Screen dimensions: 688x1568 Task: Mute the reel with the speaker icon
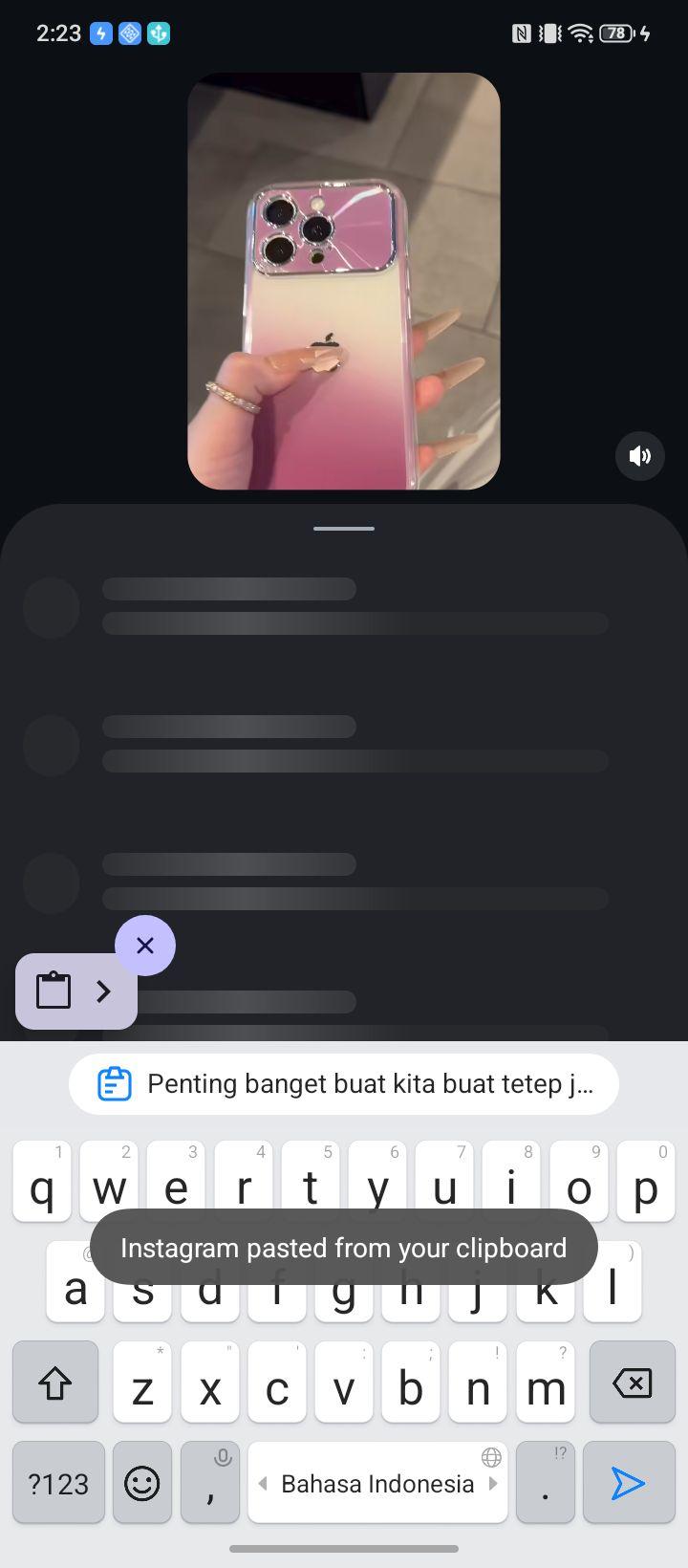(639, 455)
